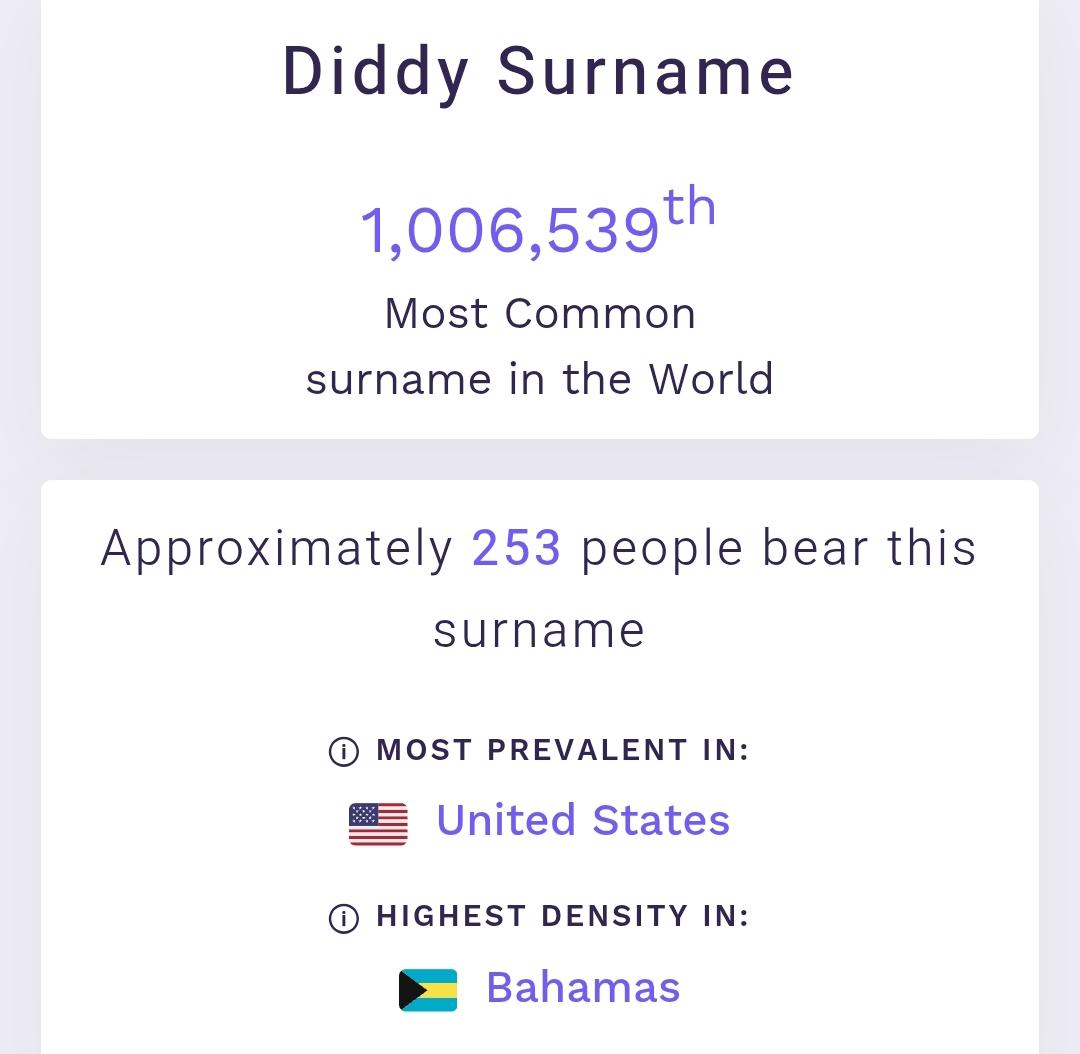Image resolution: width=1080 pixels, height=1054 pixels.
Task: Open the United States link
Action: (583, 821)
